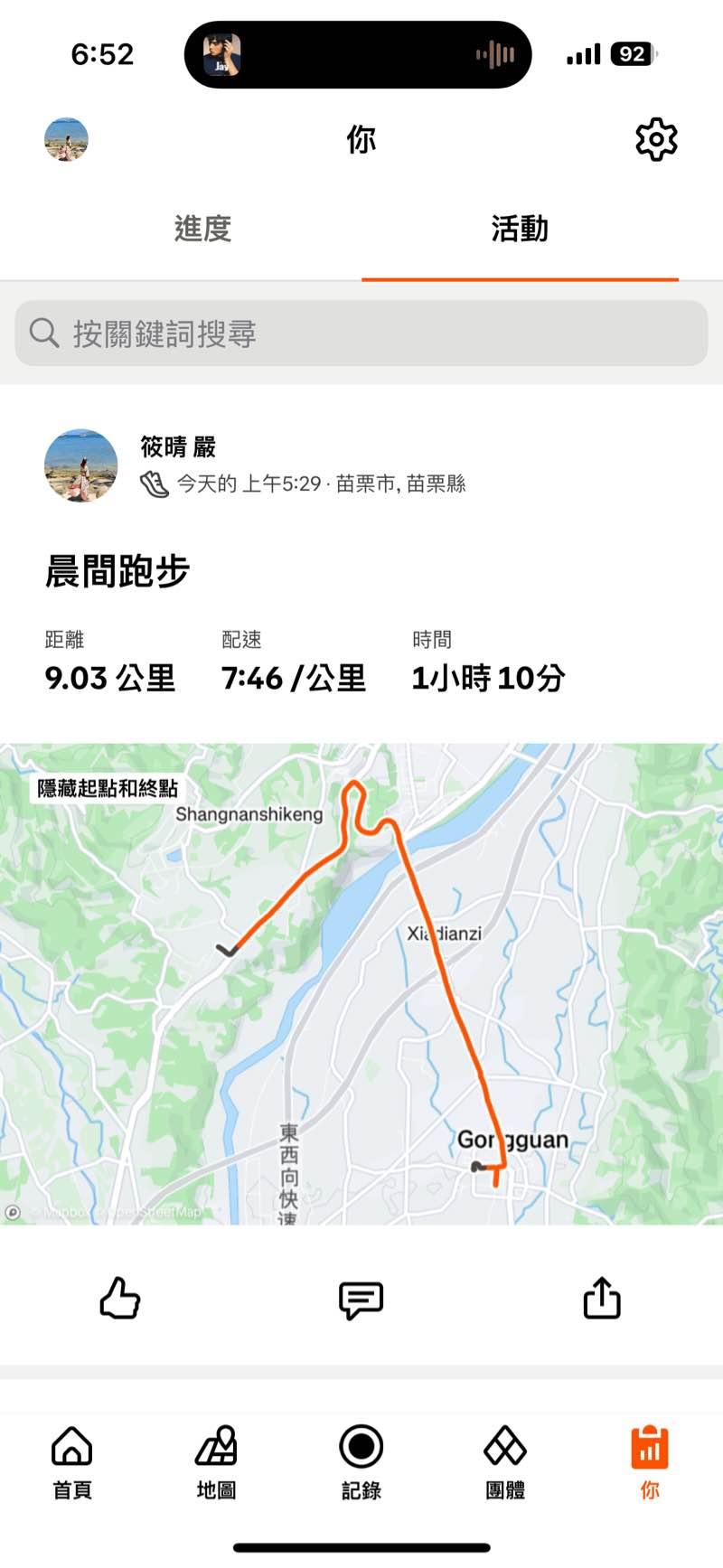Open the 地圖 tab
This screenshot has height=1568, width=723.
[217, 1462]
